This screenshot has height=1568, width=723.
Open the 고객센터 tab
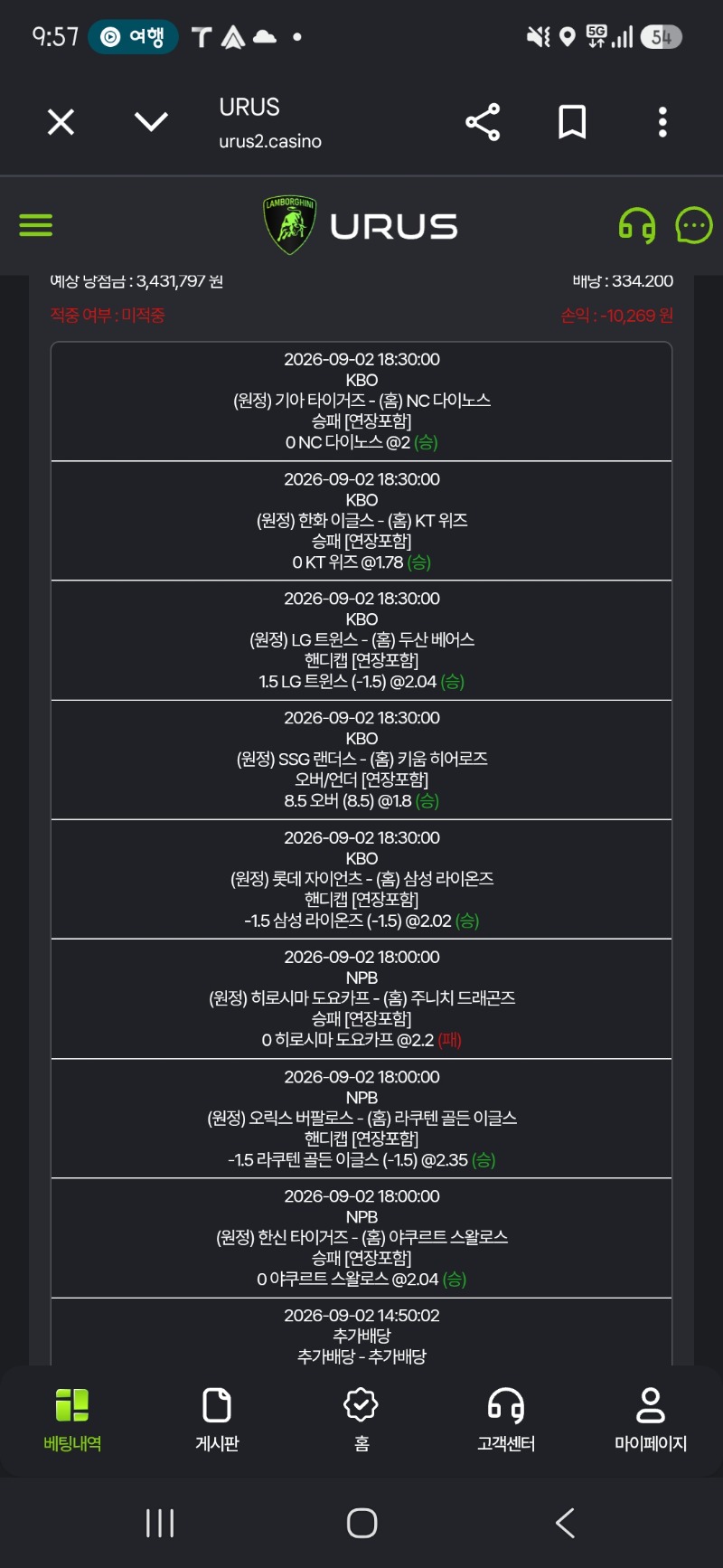click(506, 1420)
